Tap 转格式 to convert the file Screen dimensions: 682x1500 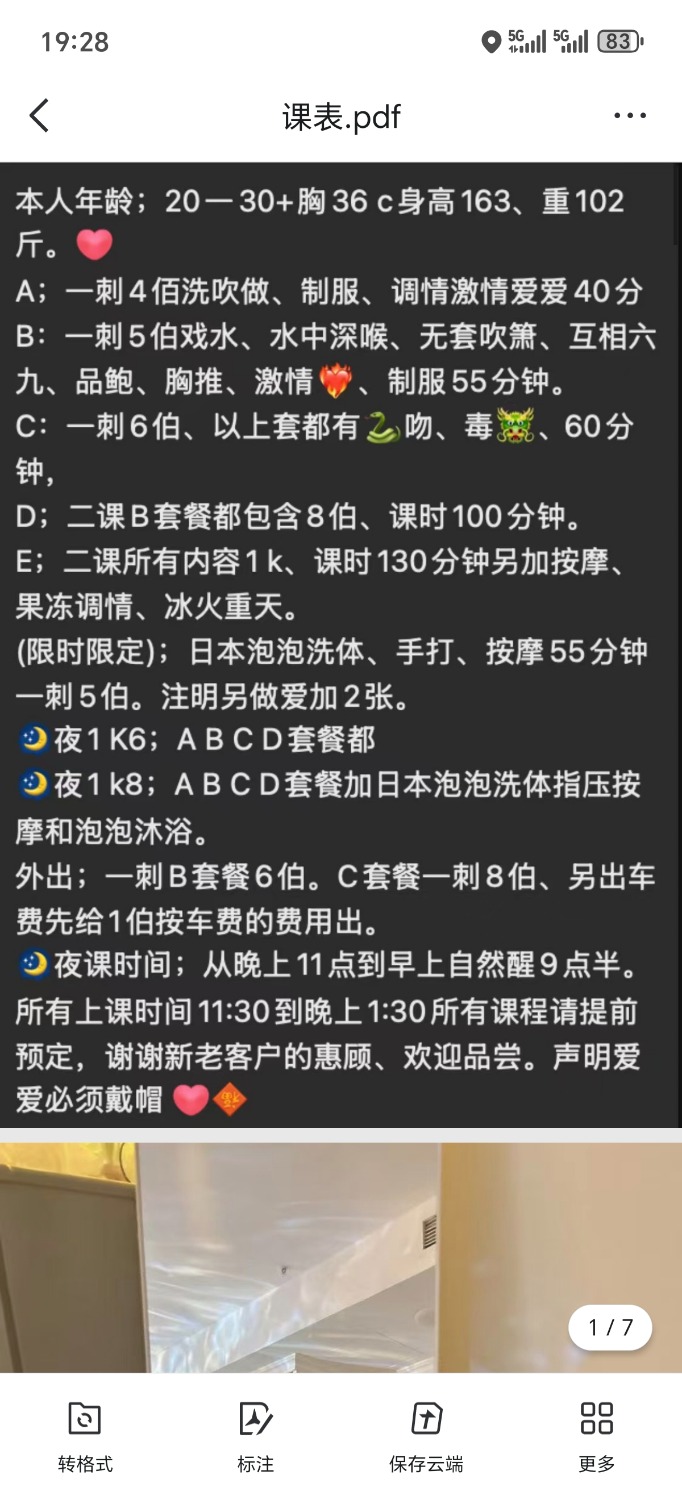click(x=85, y=1435)
